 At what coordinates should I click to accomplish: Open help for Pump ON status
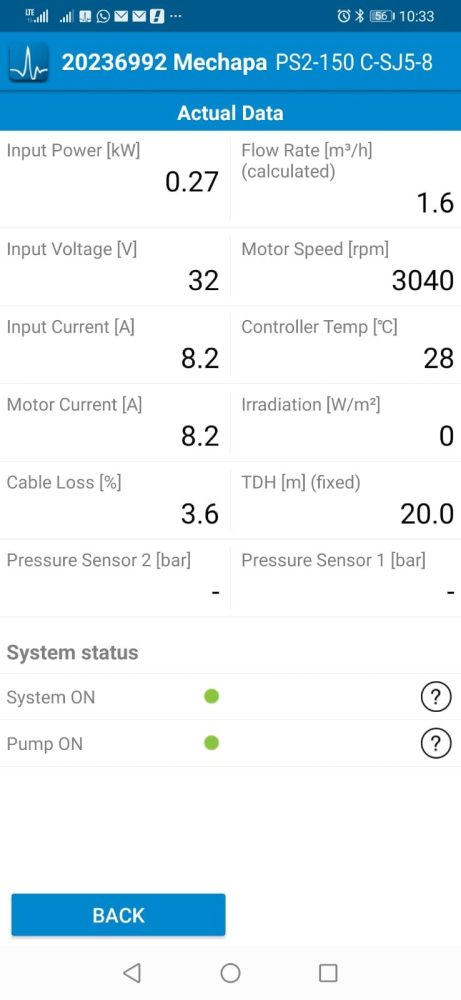tap(436, 743)
